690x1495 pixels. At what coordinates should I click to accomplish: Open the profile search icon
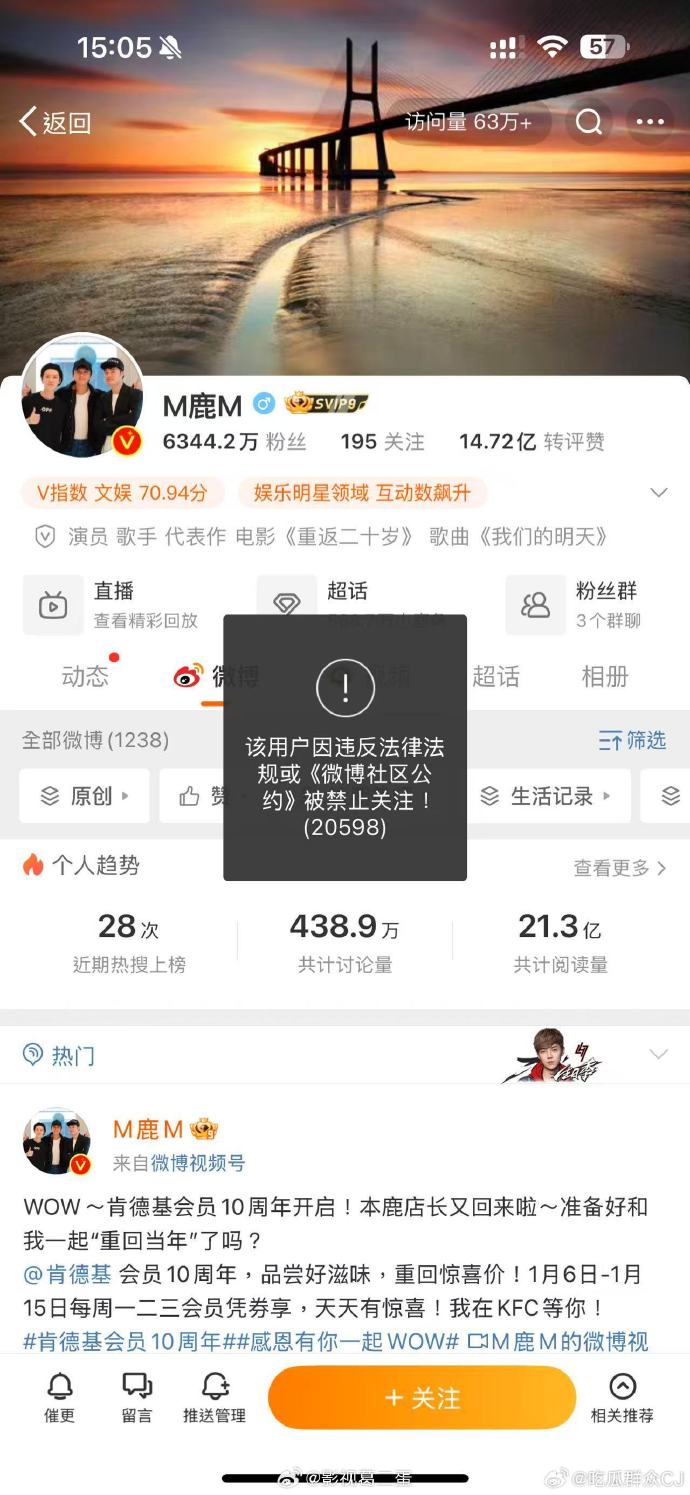tap(590, 122)
